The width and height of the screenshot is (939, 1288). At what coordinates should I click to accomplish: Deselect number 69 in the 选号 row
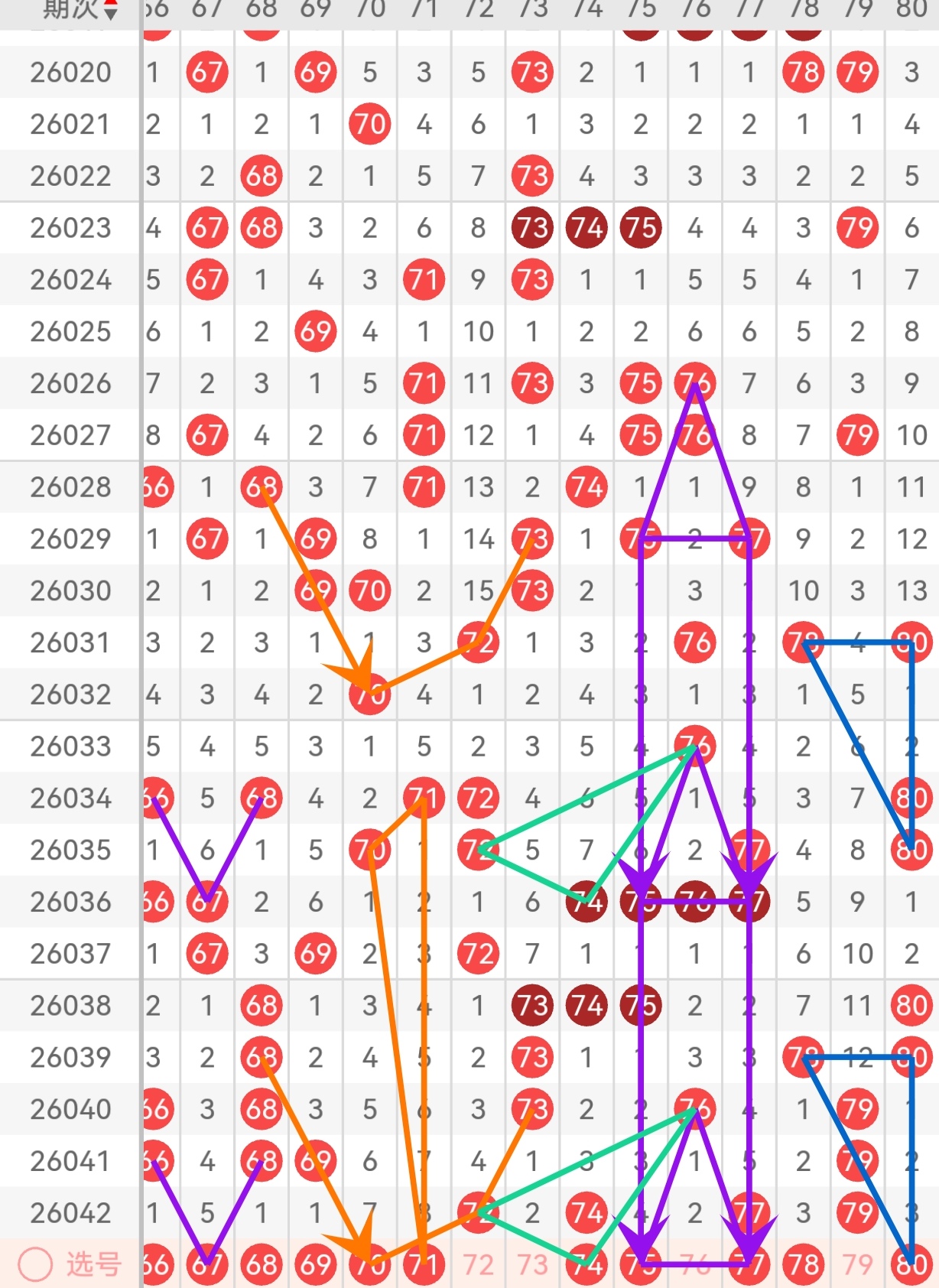(x=316, y=1265)
